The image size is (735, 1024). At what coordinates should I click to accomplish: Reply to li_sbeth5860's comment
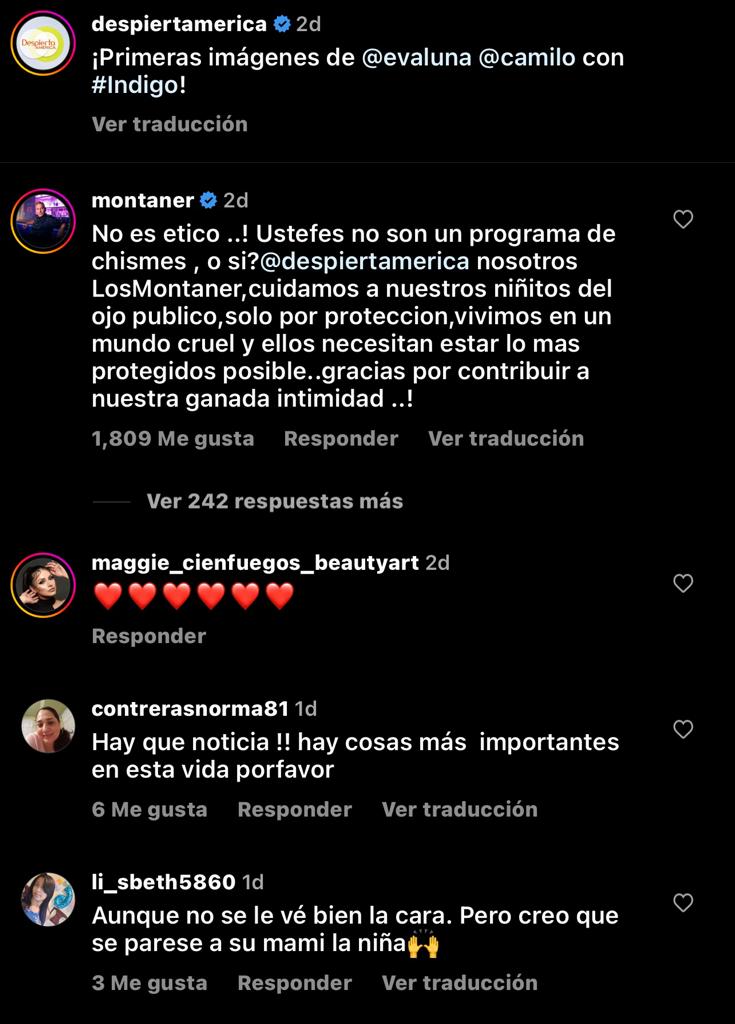[x=294, y=983]
